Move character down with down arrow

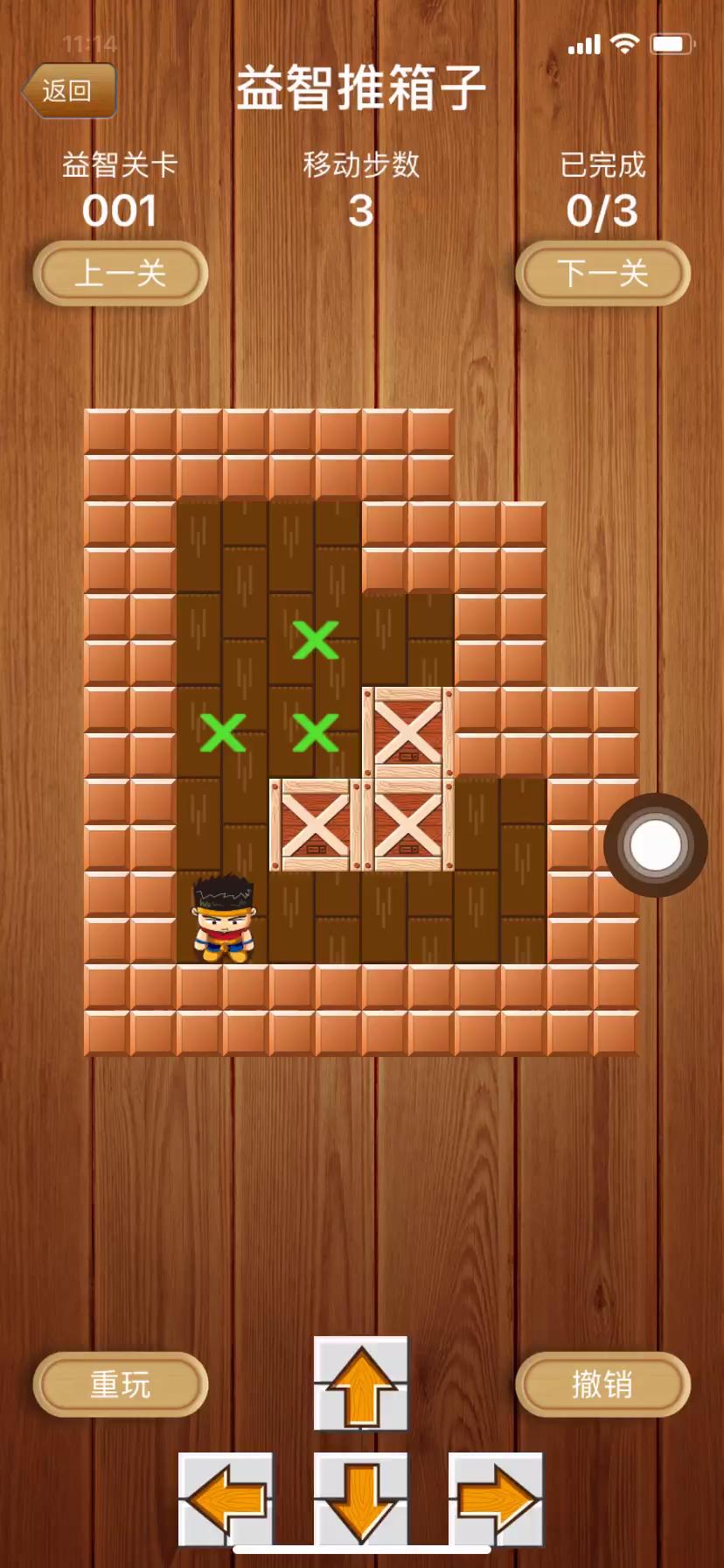(x=361, y=1500)
